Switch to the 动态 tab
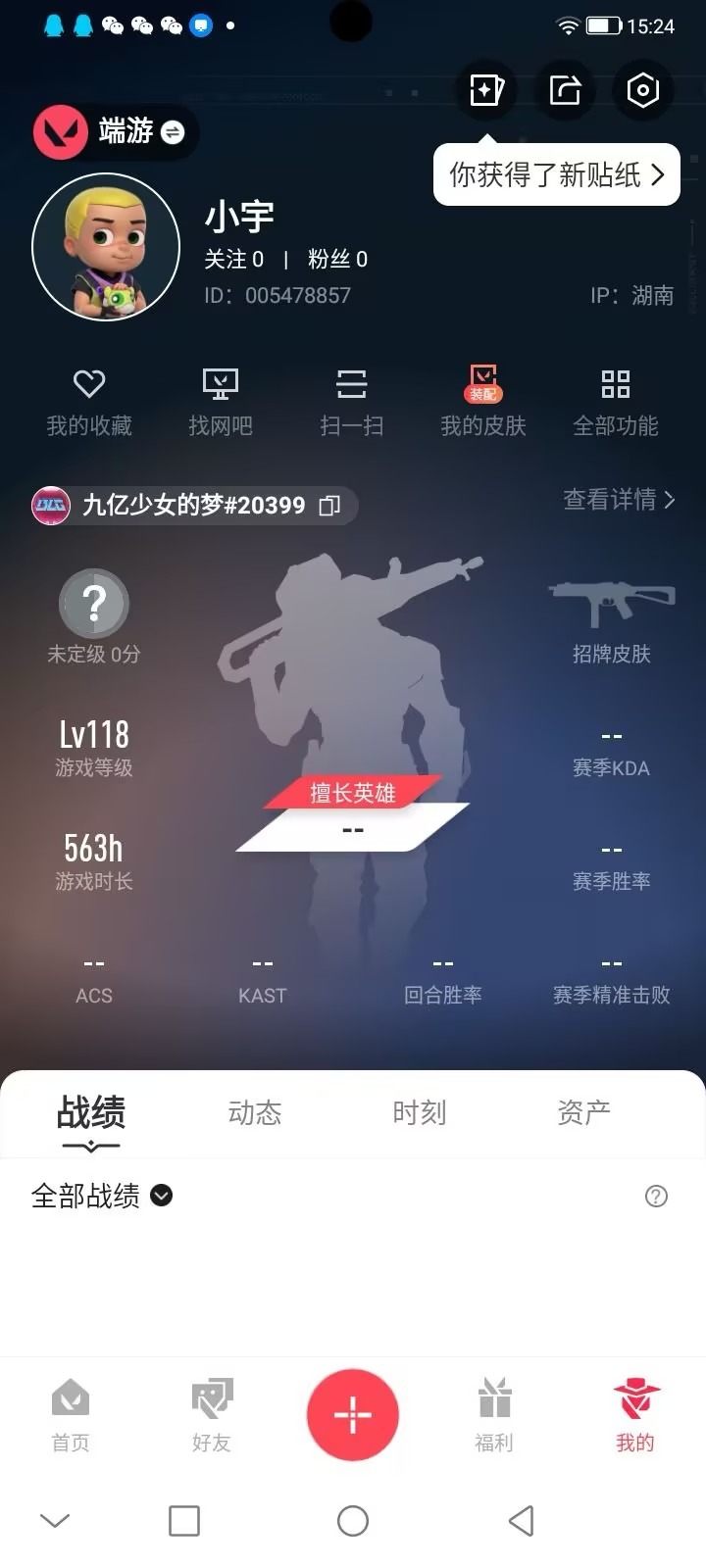706x1568 pixels. 255,1113
